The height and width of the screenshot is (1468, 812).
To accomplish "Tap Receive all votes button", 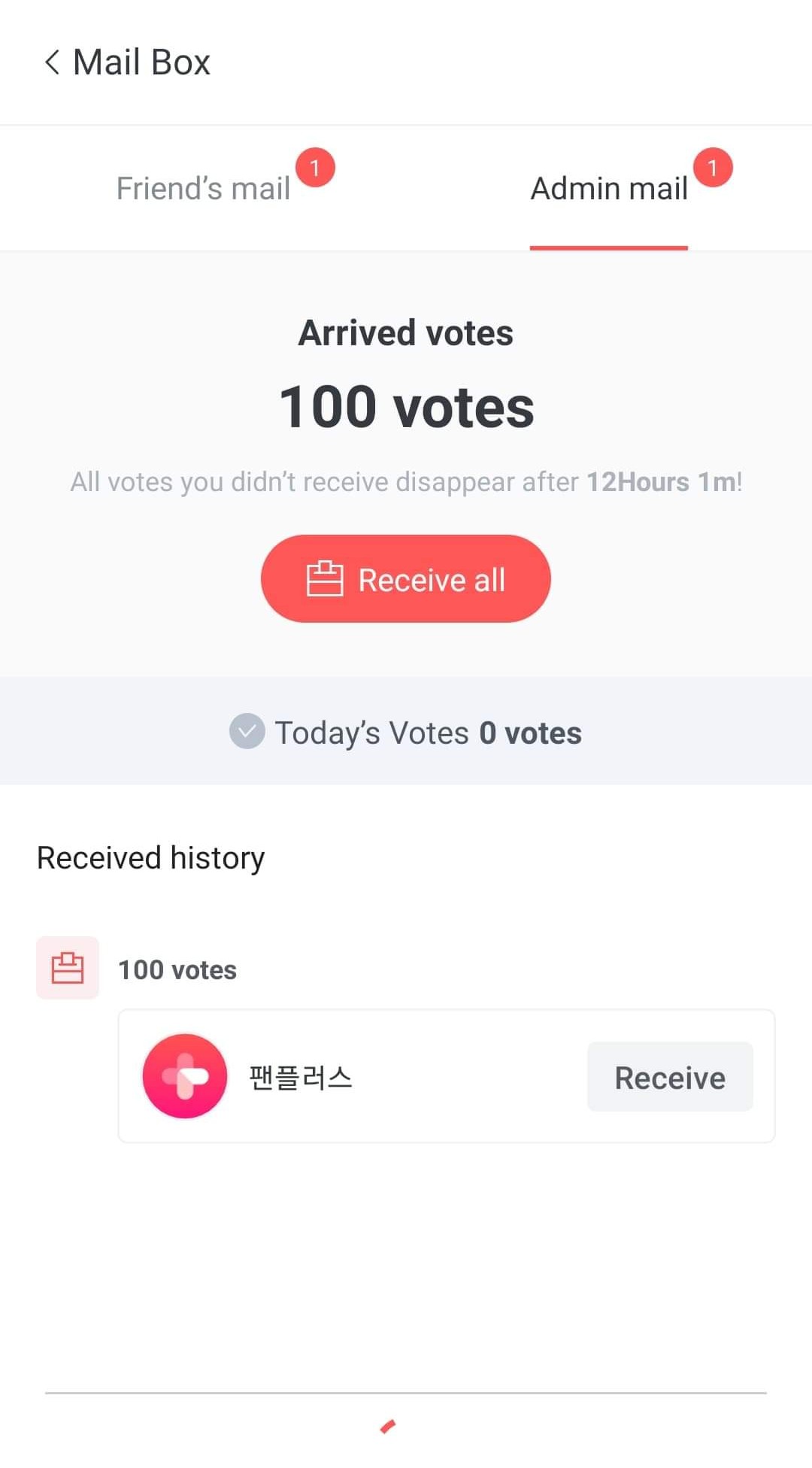I will (406, 579).
